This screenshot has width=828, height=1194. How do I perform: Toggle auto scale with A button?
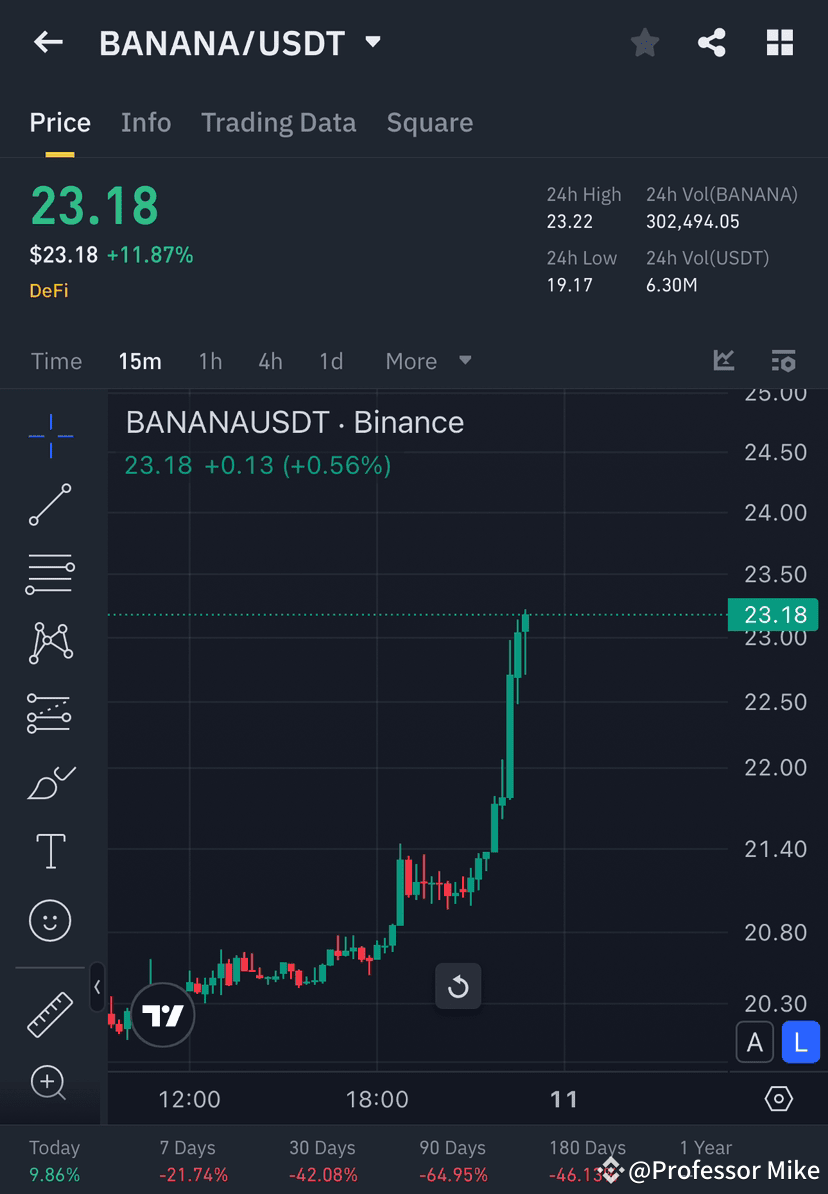tap(755, 1042)
